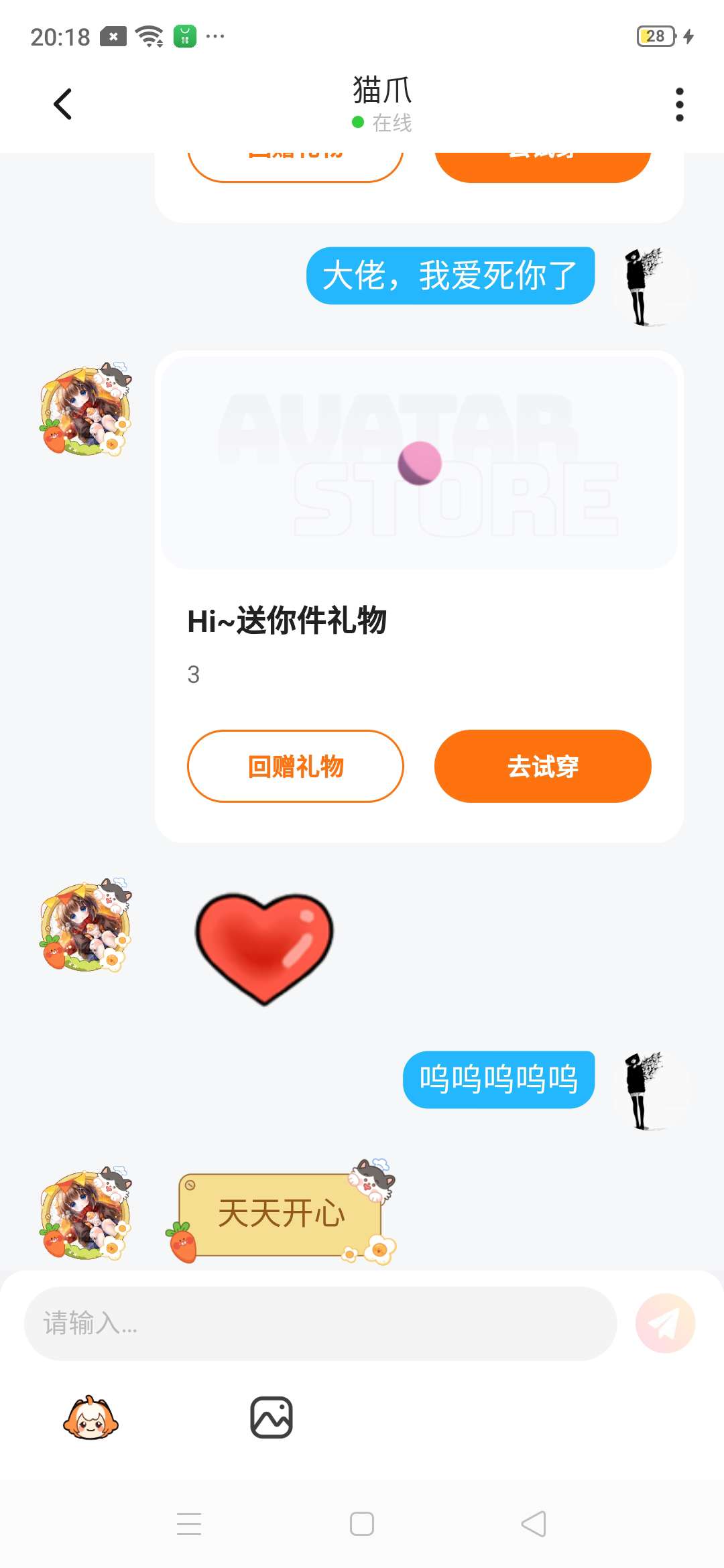Image resolution: width=724 pixels, height=1568 pixels.
Task: Tap the 去试穿 button
Action: 542,766
